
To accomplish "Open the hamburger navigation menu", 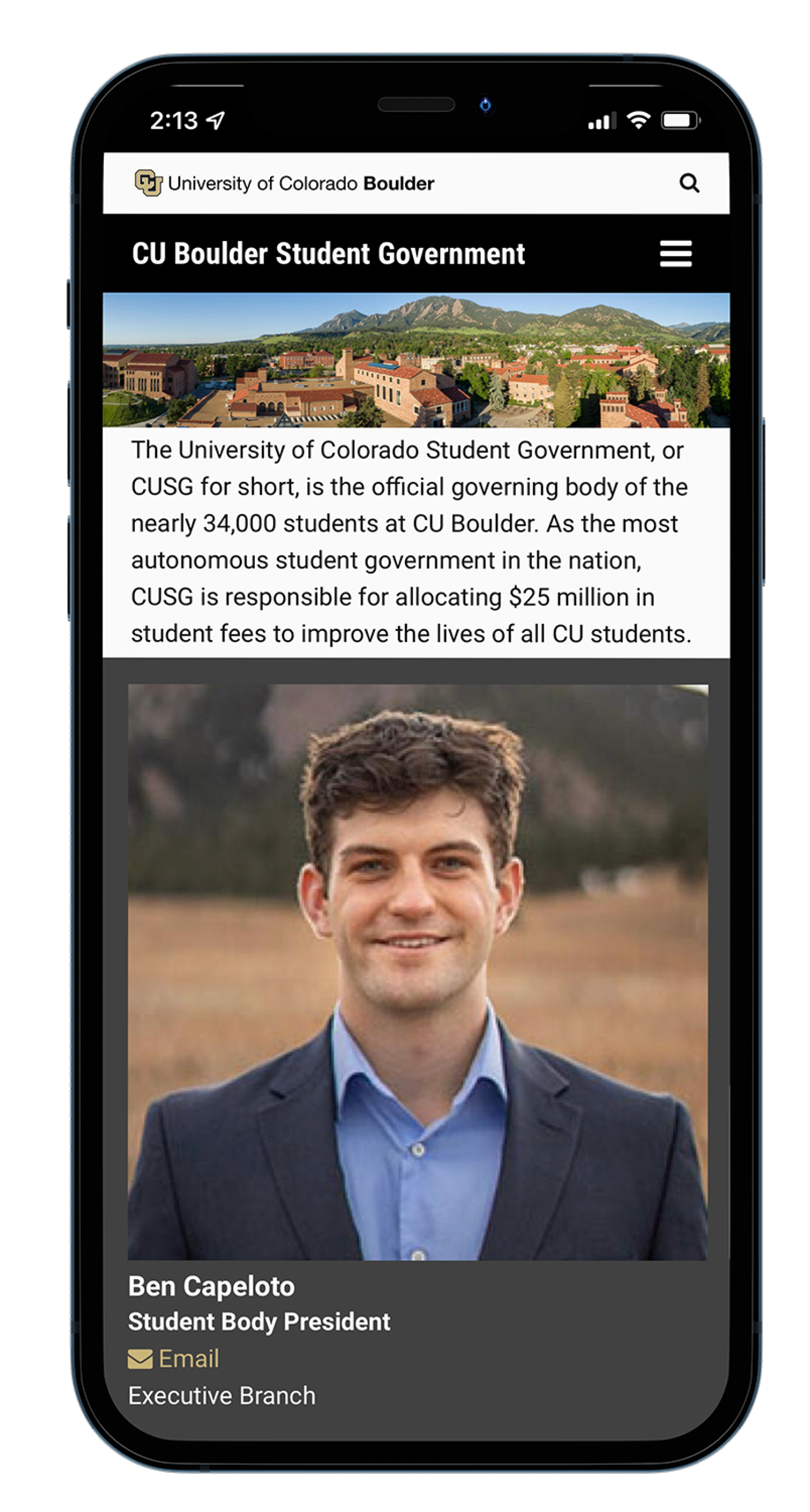I will (x=676, y=253).
